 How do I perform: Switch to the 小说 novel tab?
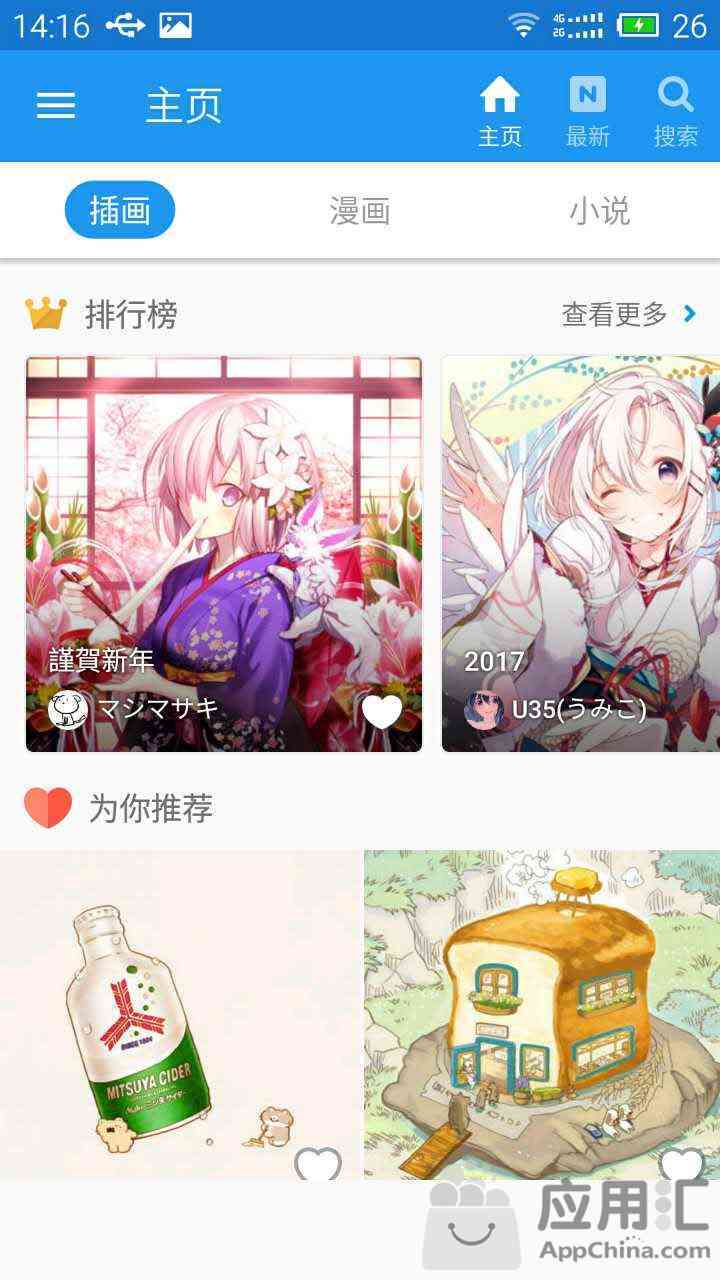599,211
